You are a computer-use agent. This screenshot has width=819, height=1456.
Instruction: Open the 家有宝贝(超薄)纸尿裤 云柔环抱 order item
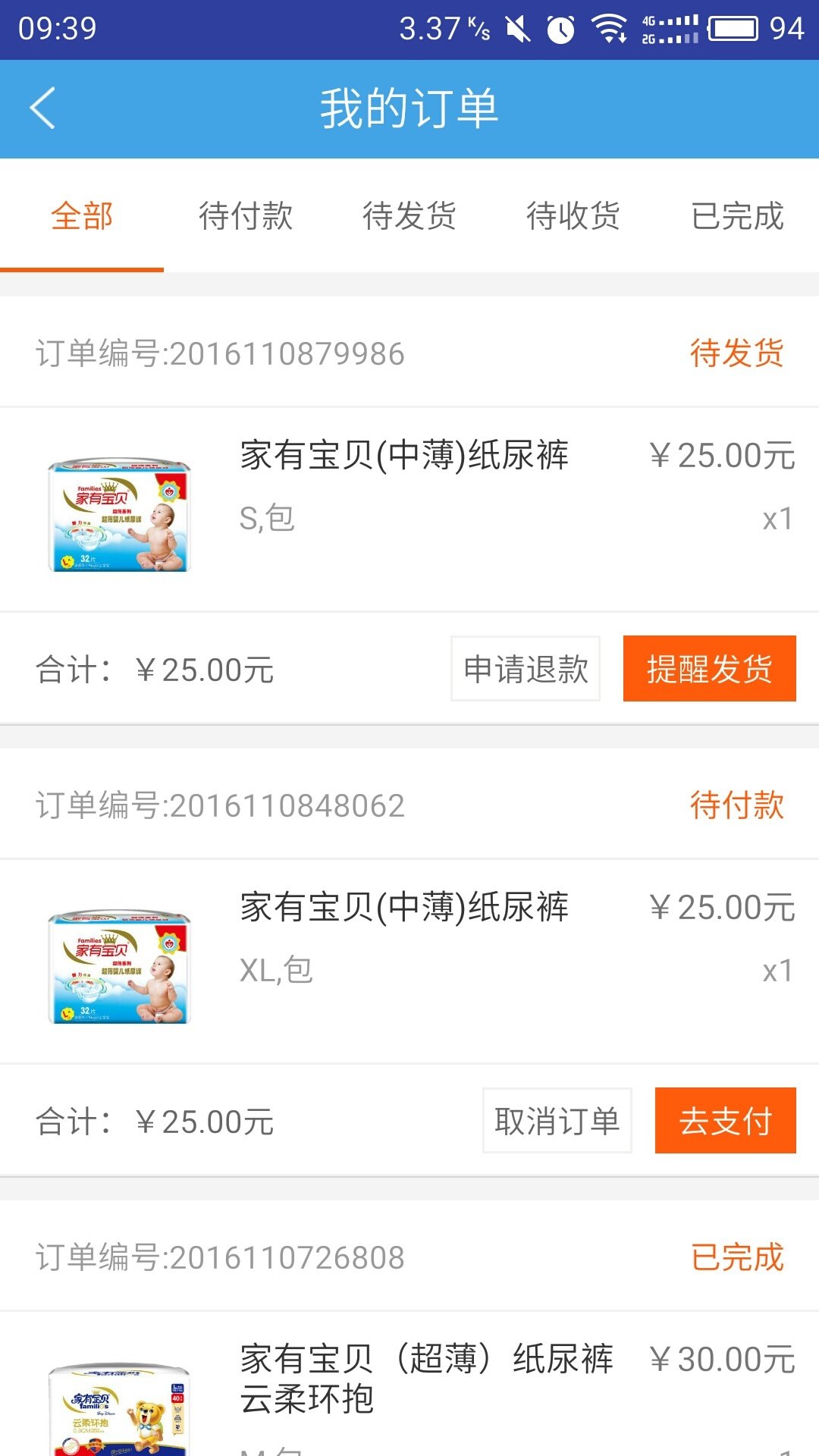coord(409,1388)
